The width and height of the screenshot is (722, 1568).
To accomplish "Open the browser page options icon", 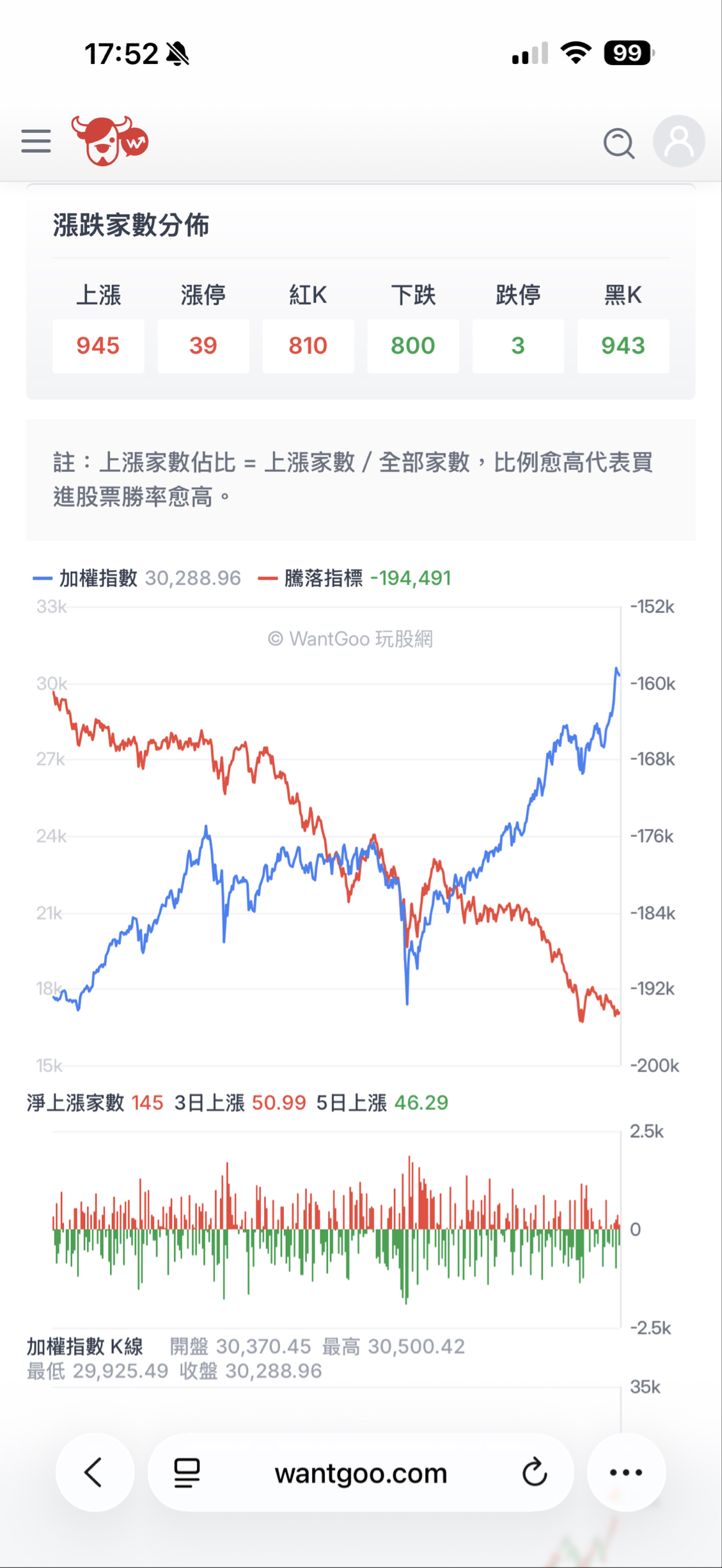I will click(x=187, y=1473).
